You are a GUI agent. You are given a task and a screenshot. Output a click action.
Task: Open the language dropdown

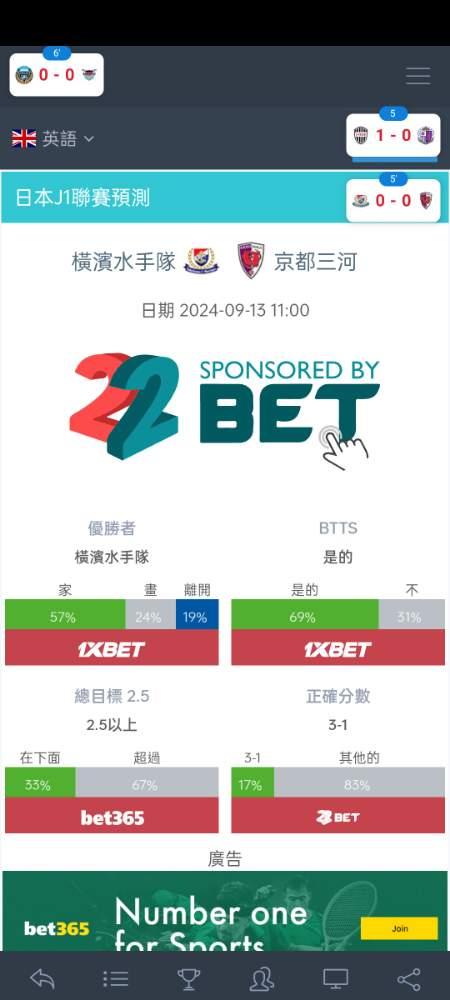(53, 138)
